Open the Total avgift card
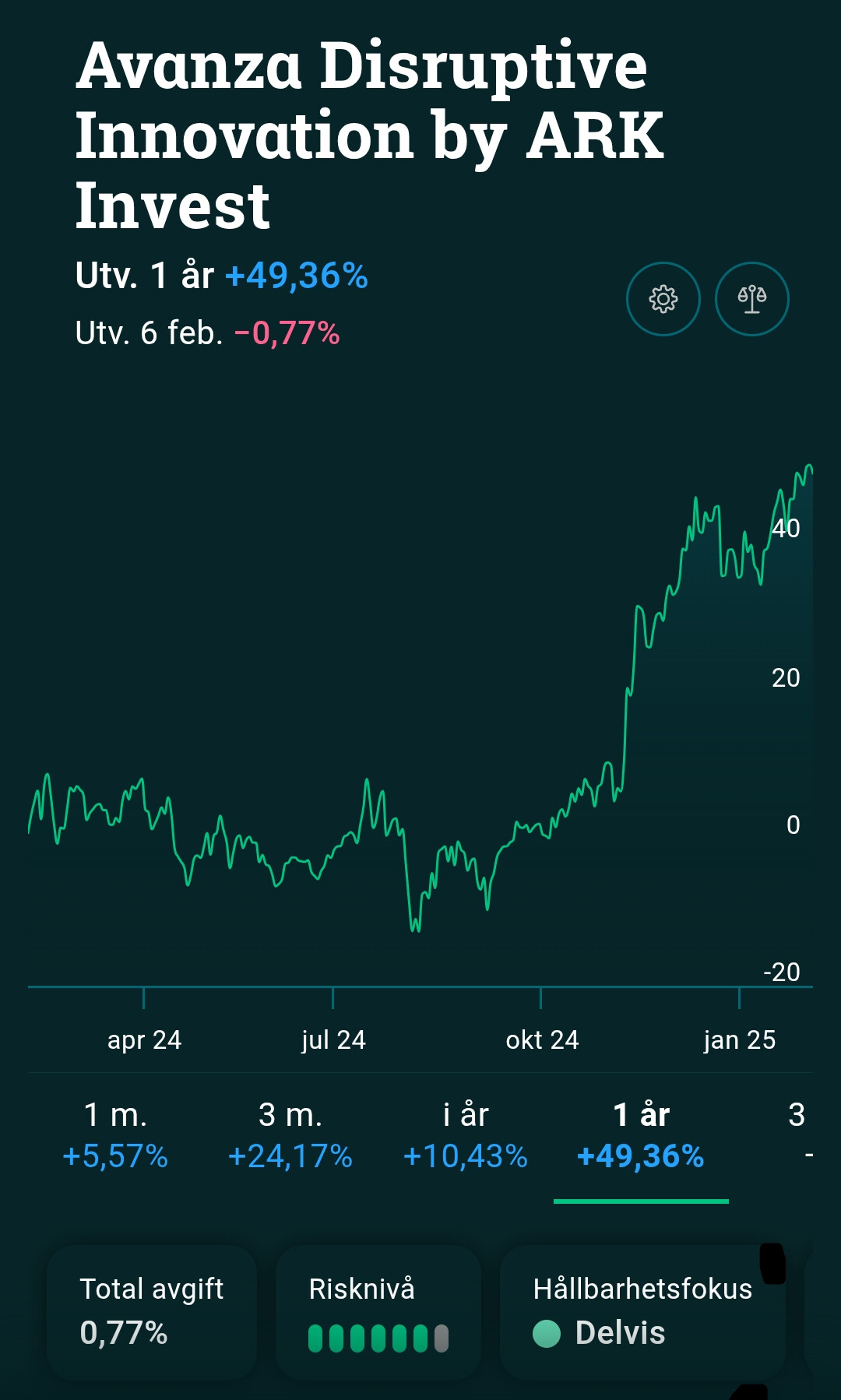Viewport: 841px width, 1400px height. click(x=152, y=1312)
